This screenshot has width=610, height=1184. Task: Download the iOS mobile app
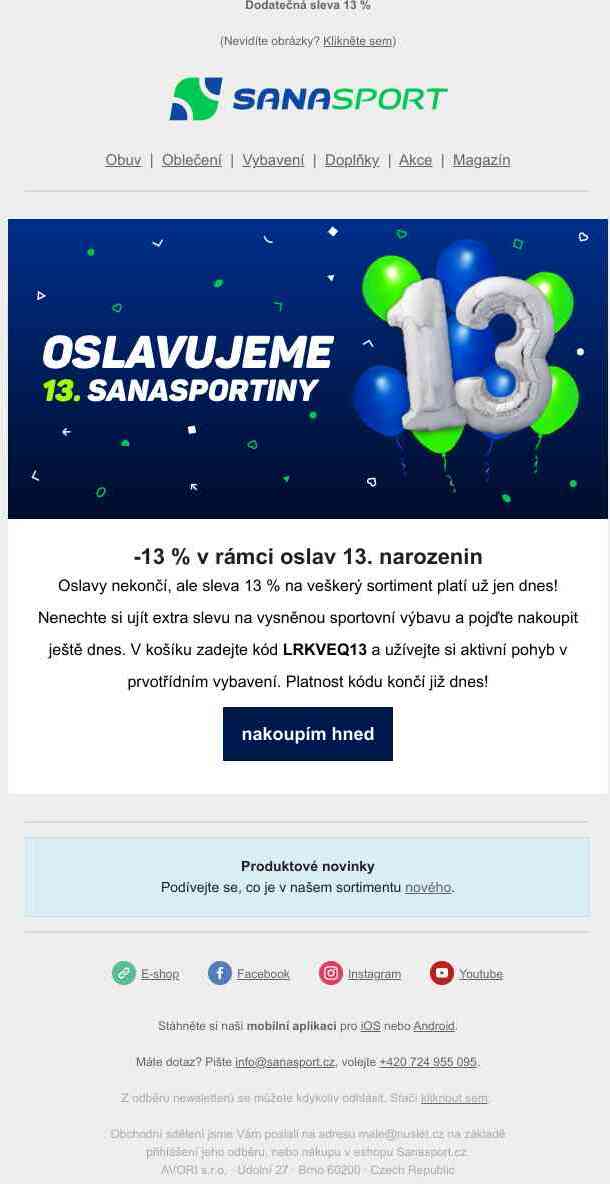tap(370, 1026)
